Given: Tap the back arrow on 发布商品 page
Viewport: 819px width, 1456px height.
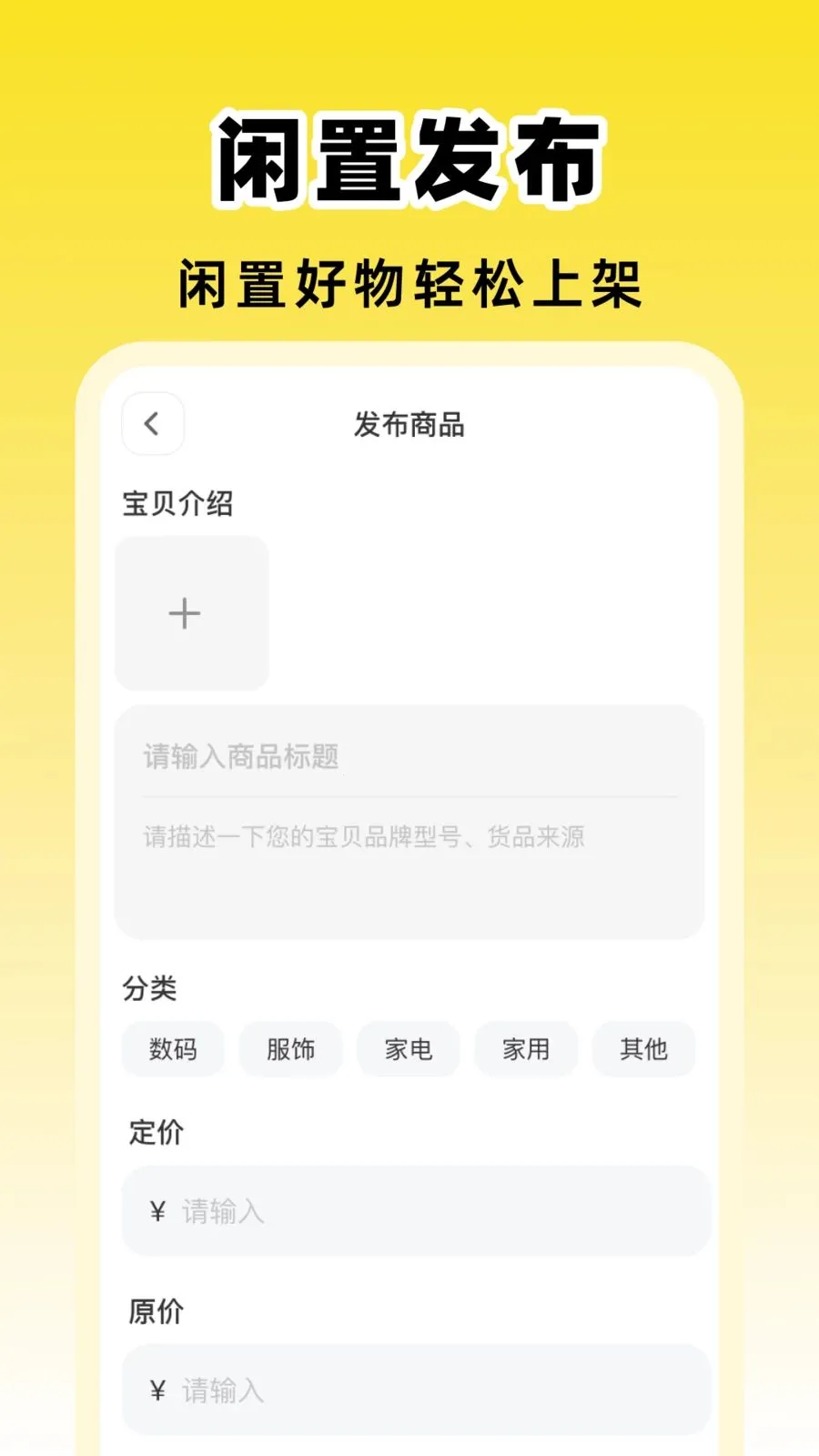Looking at the screenshot, I should [x=151, y=423].
